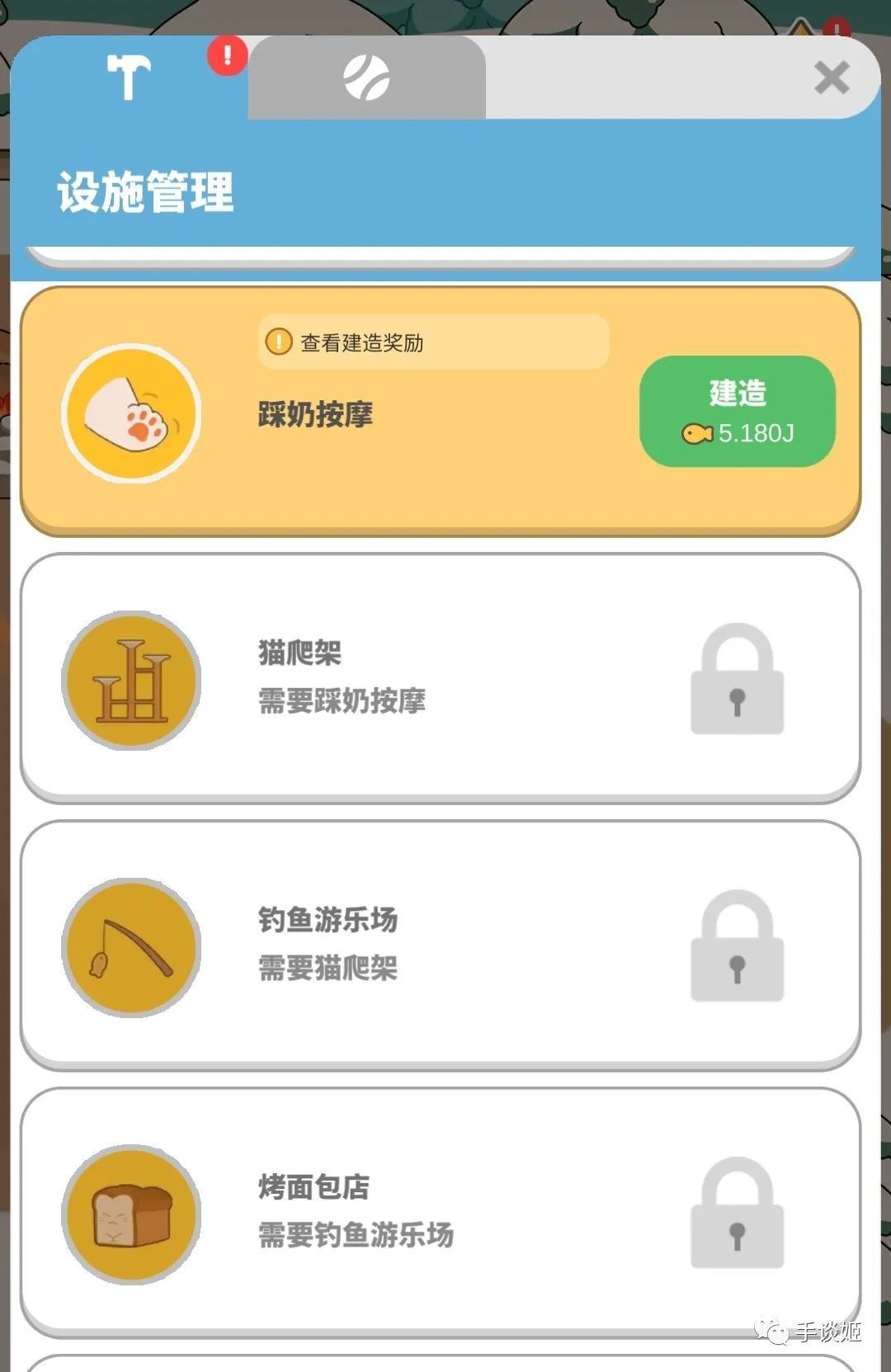
Task: Click the fish currency icon on 建造 button
Action: [697, 431]
